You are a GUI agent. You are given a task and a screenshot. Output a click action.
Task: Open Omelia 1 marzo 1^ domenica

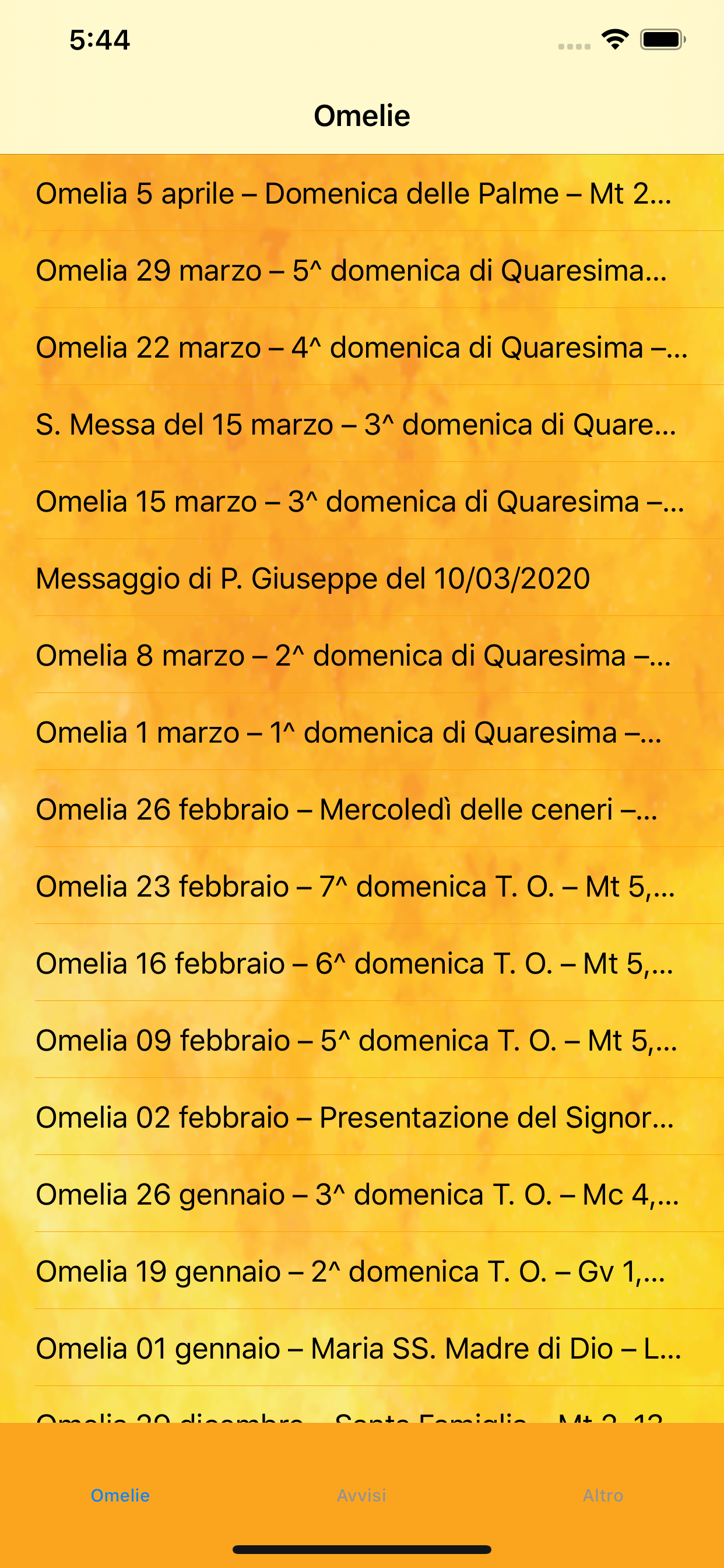[x=362, y=731]
